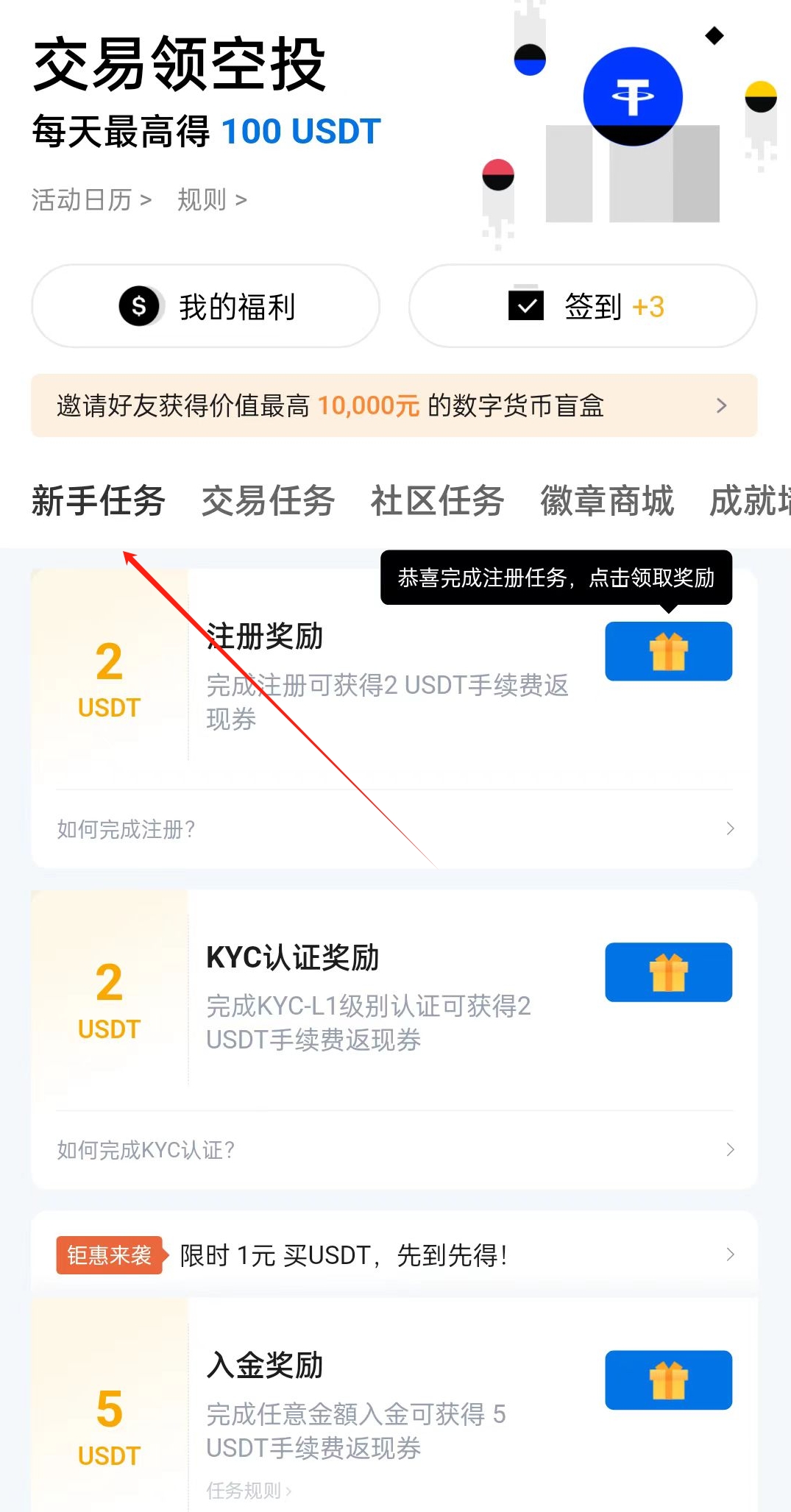Tap 签到 +3 check-in button
Image resolution: width=791 pixels, height=1512 pixels.
tap(583, 306)
